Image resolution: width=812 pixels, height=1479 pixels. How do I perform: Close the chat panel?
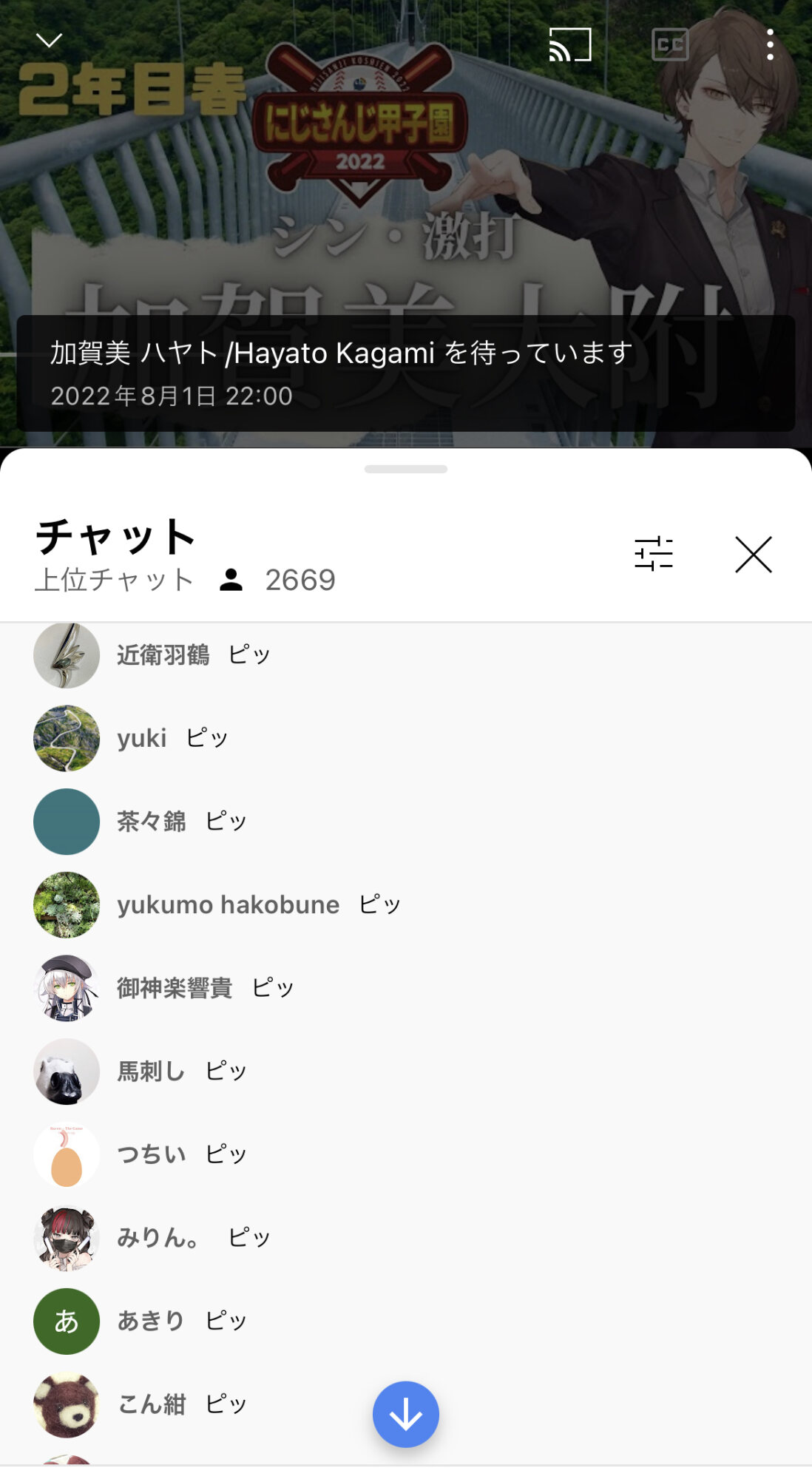[x=753, y=554]
